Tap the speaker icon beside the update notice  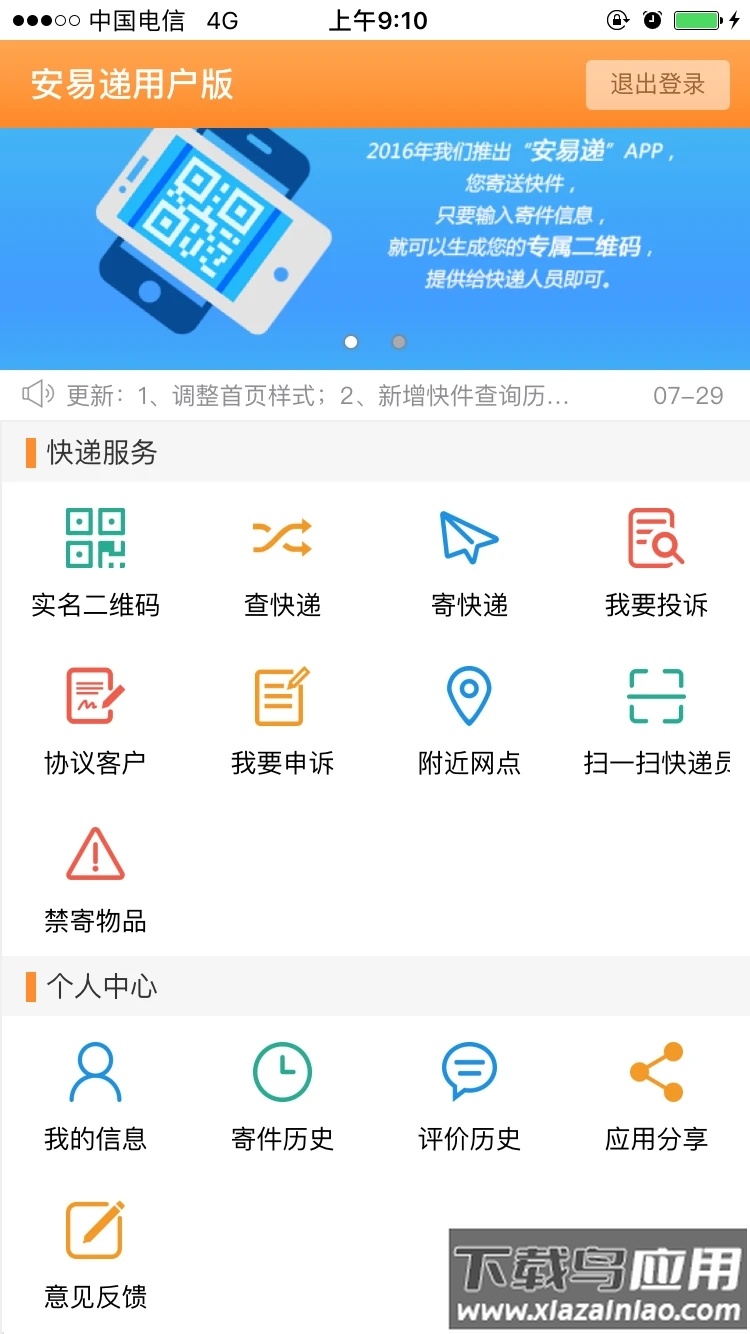37,394
